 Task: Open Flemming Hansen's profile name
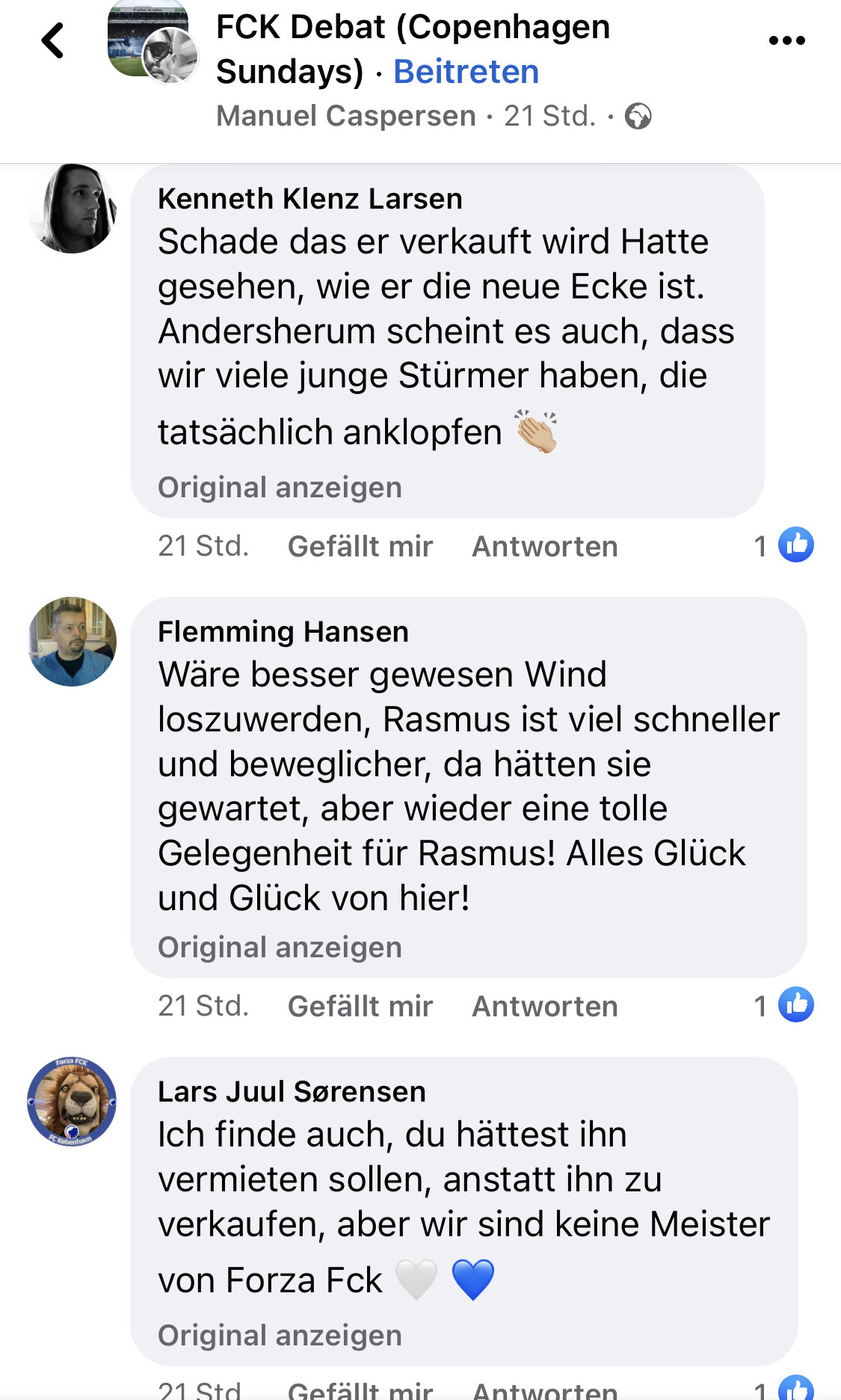point(283,632)
